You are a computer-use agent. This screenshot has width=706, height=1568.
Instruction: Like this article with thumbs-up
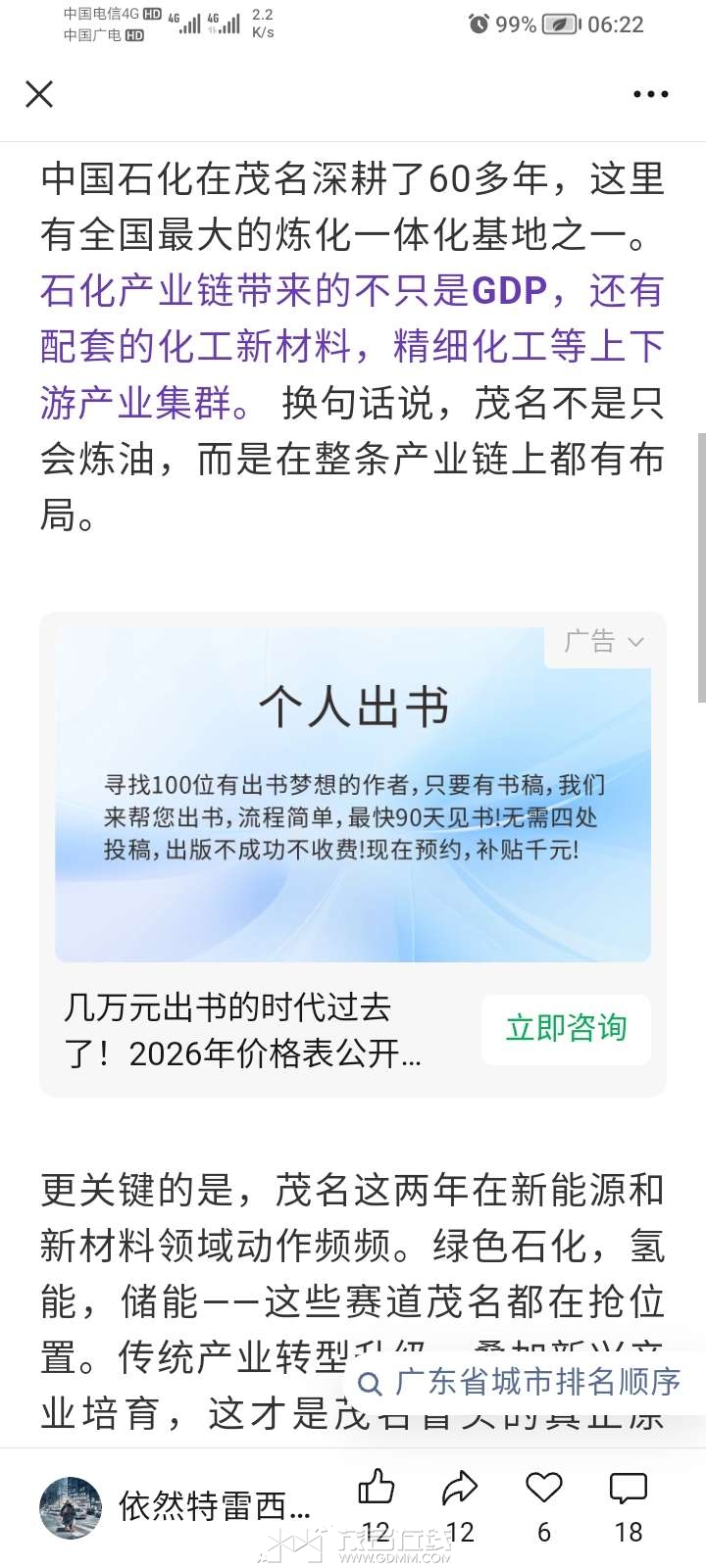click(376, 1490)
